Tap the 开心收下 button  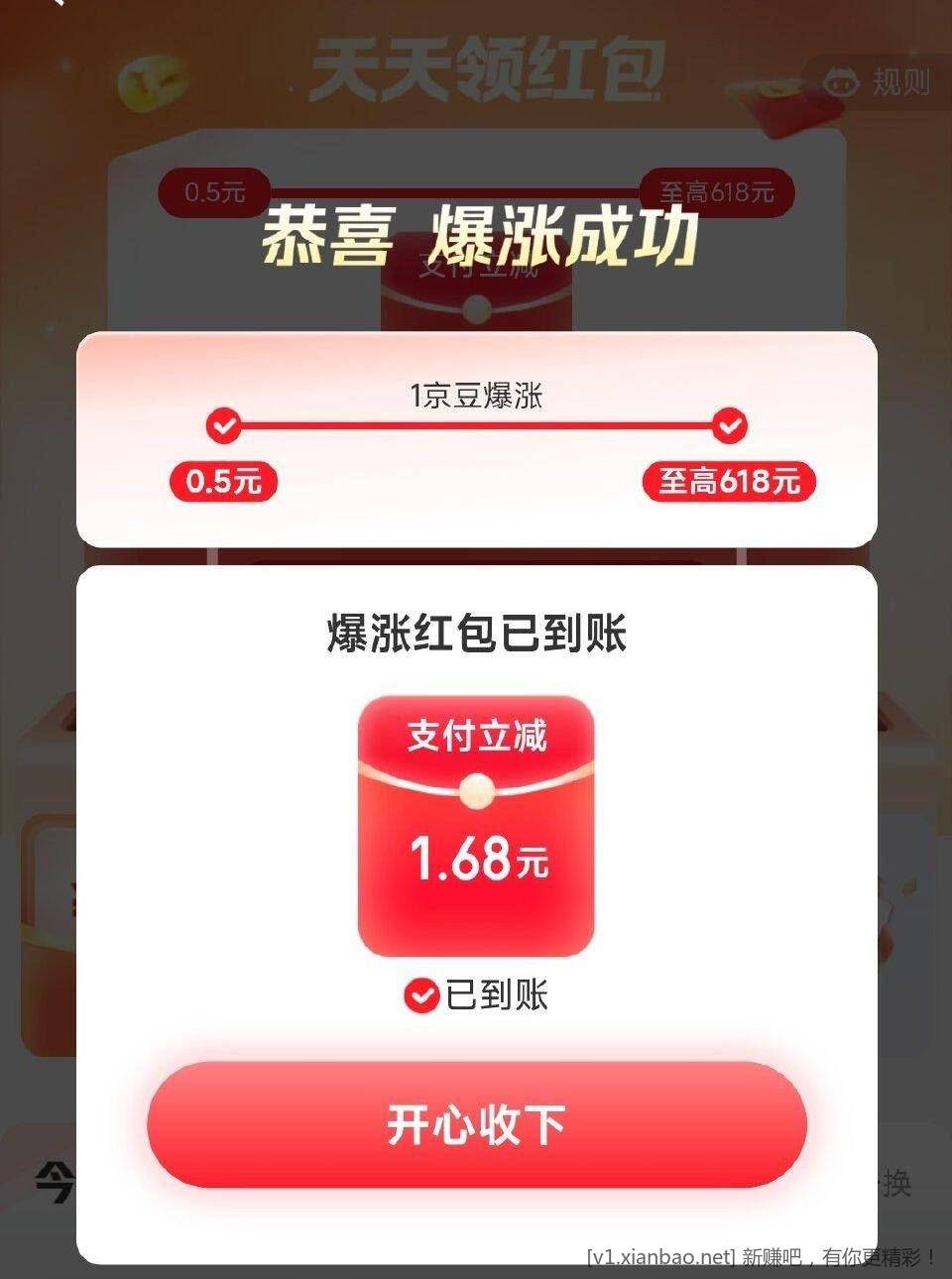coord(477,1125)
